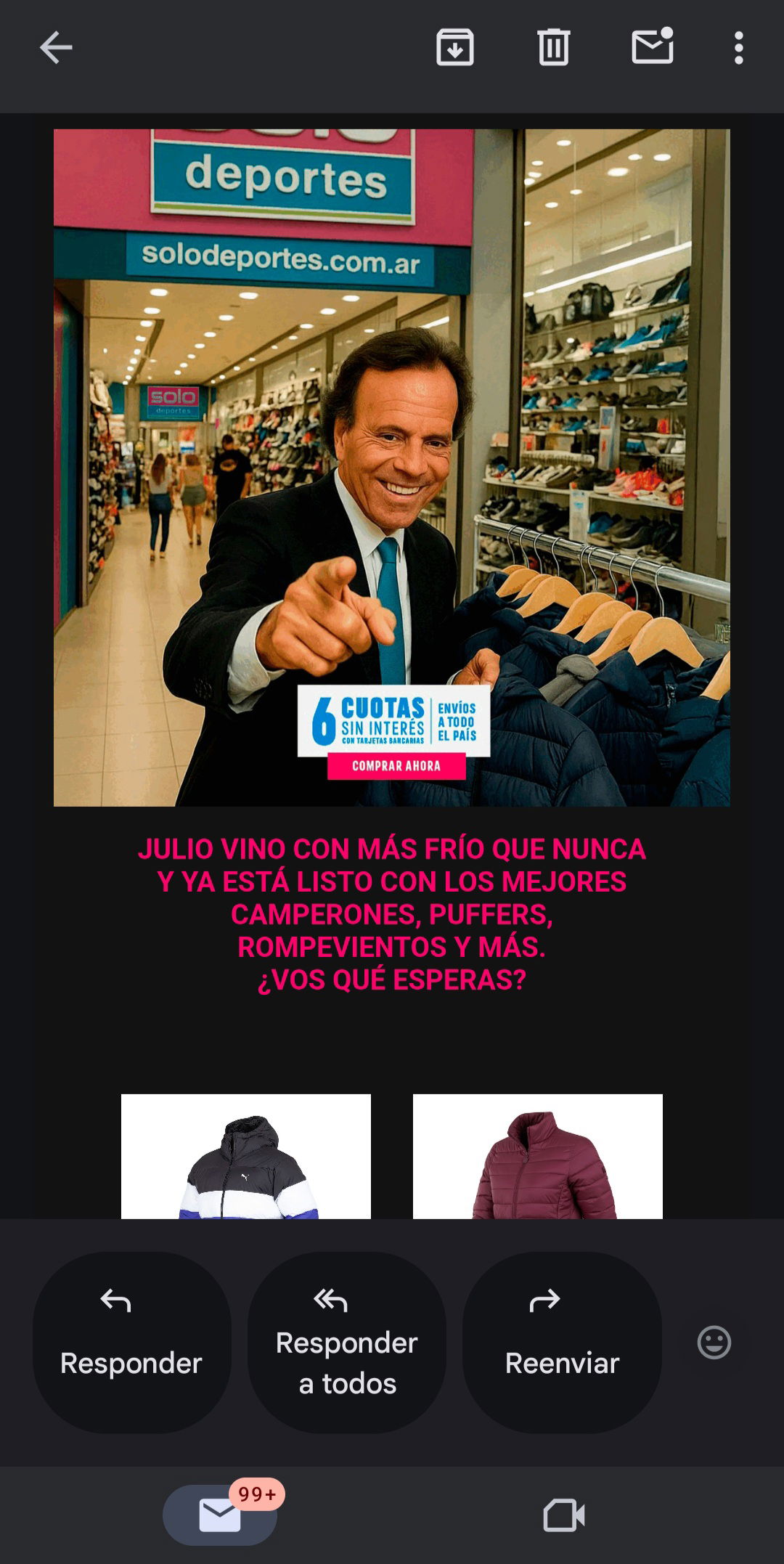Archive this email

click(x=455, y=48)
